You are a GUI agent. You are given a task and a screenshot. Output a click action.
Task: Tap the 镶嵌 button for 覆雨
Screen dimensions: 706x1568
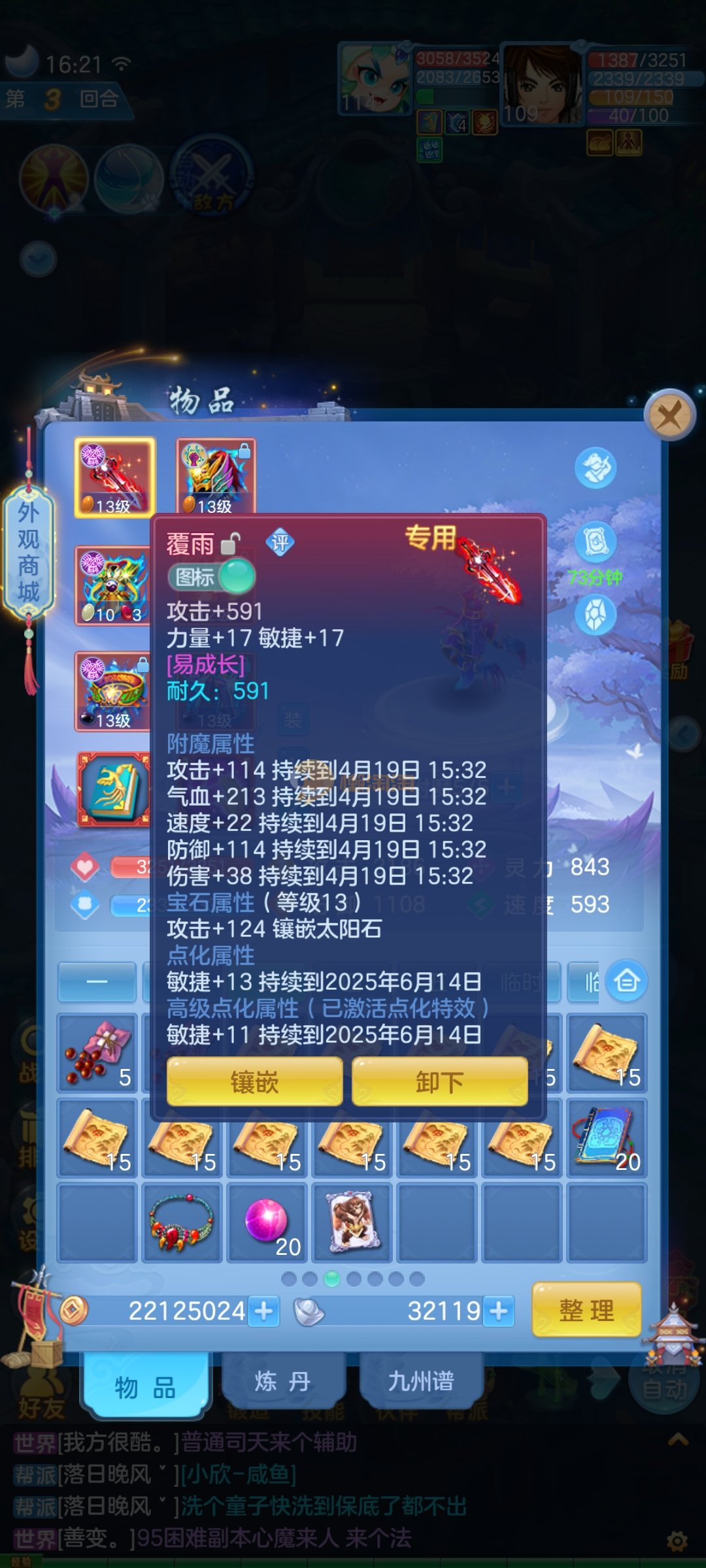(x=254, y=1082)
